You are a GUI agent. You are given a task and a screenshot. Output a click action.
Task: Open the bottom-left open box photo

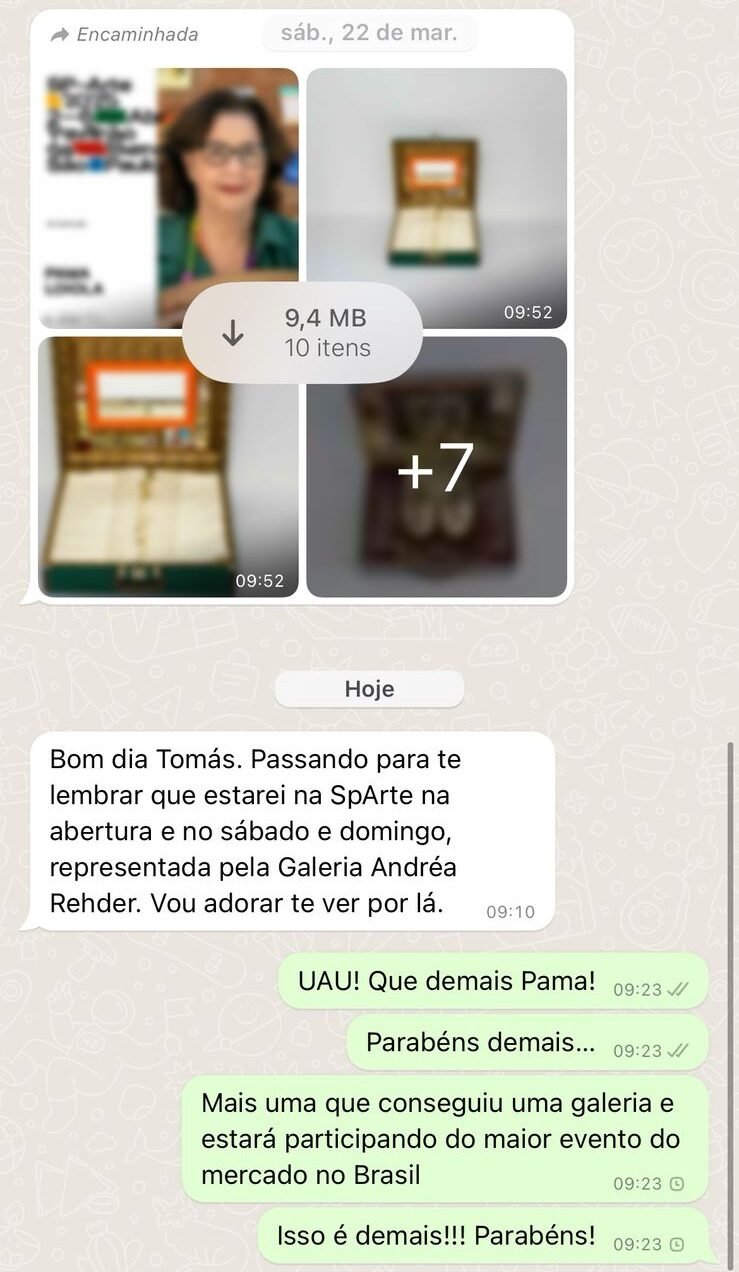pyautogui.click(x=168, y=467)
